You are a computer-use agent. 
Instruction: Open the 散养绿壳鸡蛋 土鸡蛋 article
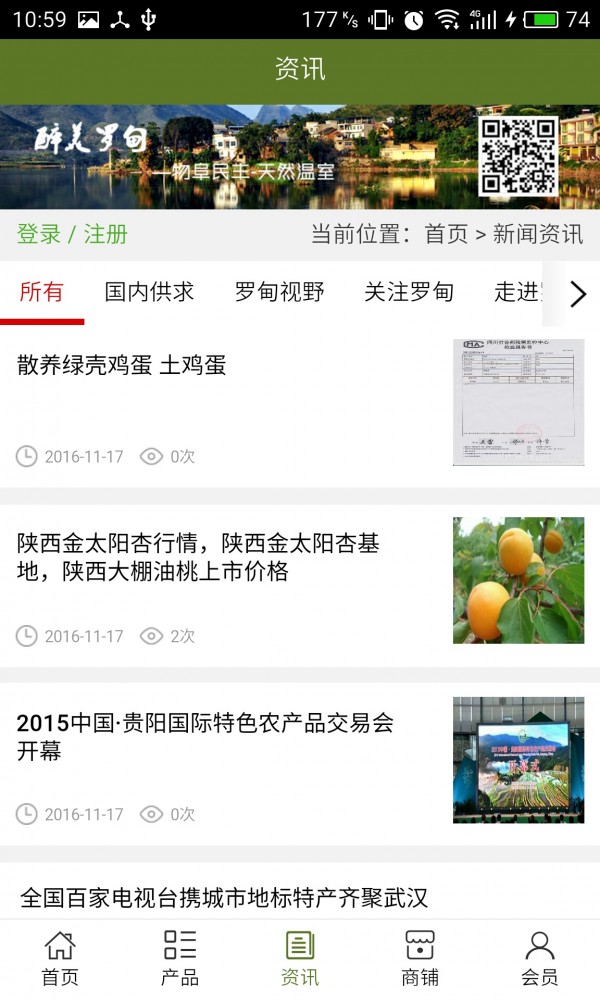pyautogui.click(x=122, y=366)
